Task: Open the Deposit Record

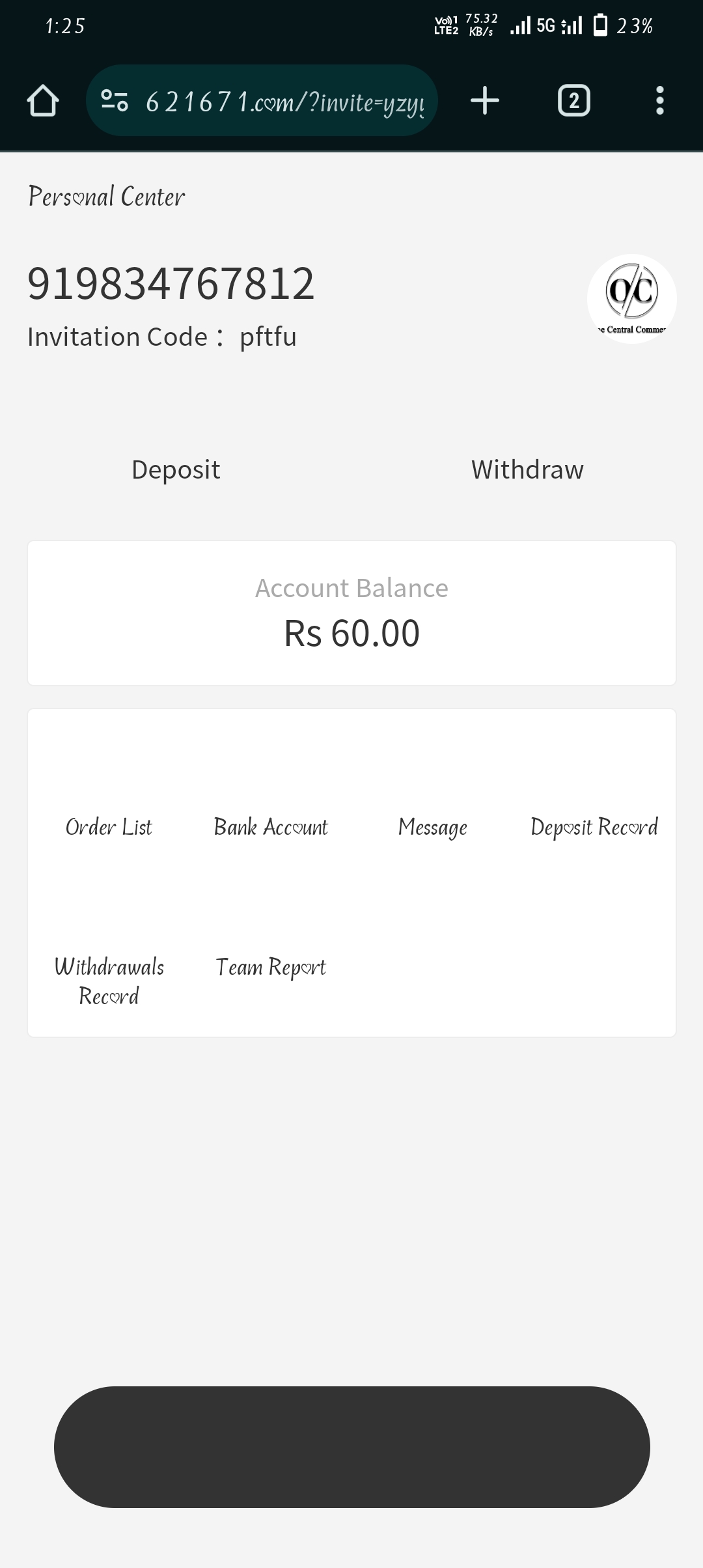Action: (x=594, y=826)
